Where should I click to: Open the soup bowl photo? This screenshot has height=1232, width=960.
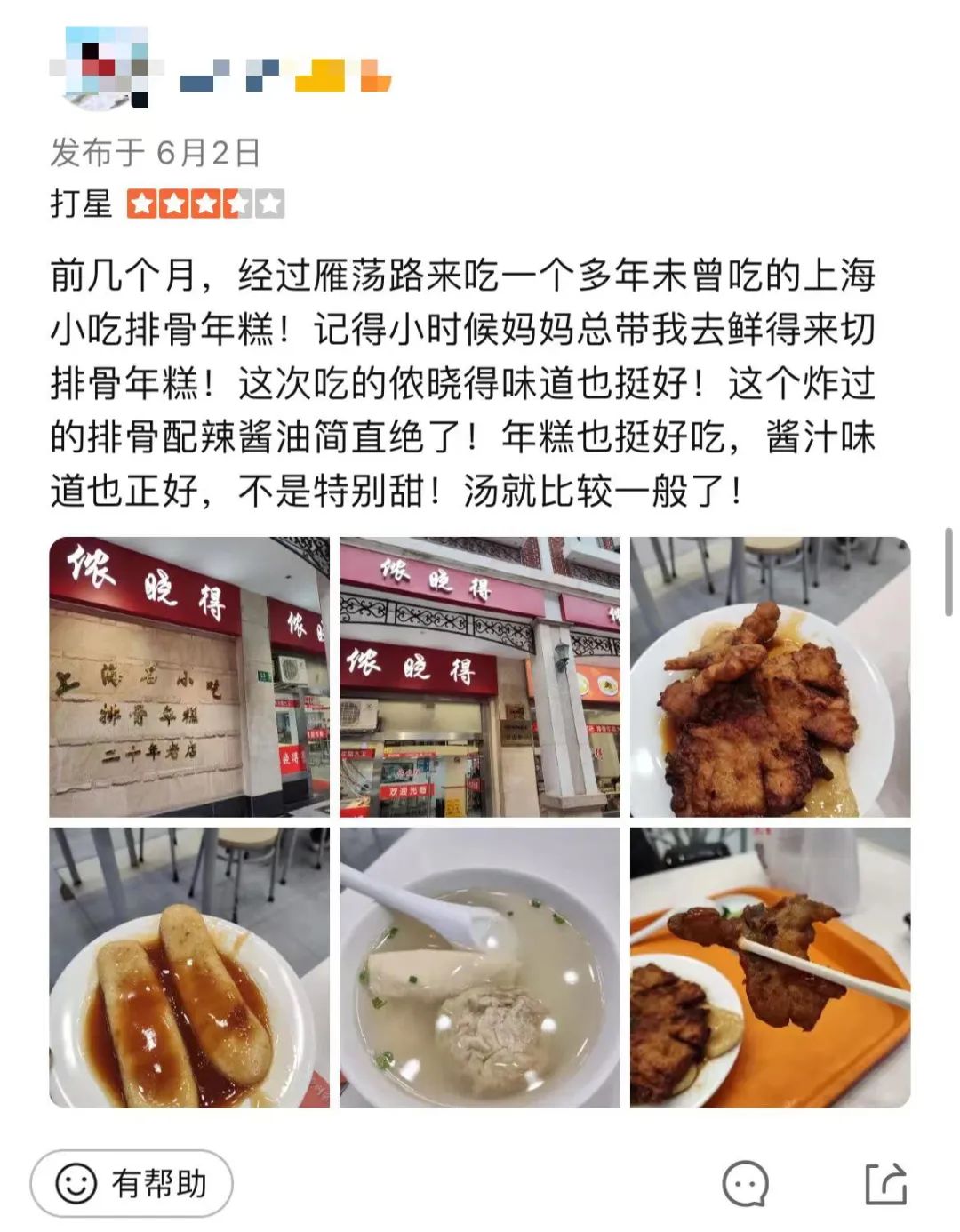click(x=479, y=967)
